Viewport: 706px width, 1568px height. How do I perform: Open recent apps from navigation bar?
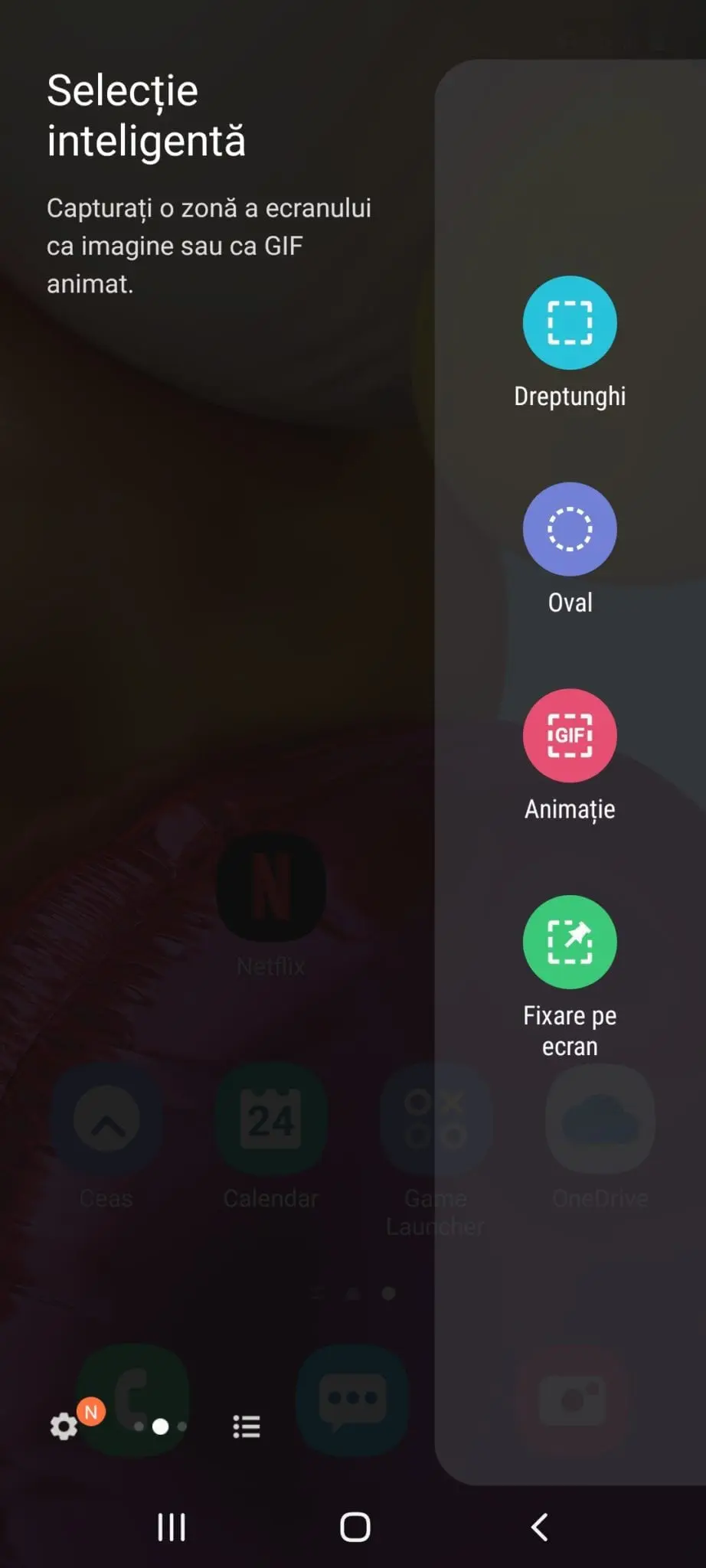click(x=172, y=1527)
